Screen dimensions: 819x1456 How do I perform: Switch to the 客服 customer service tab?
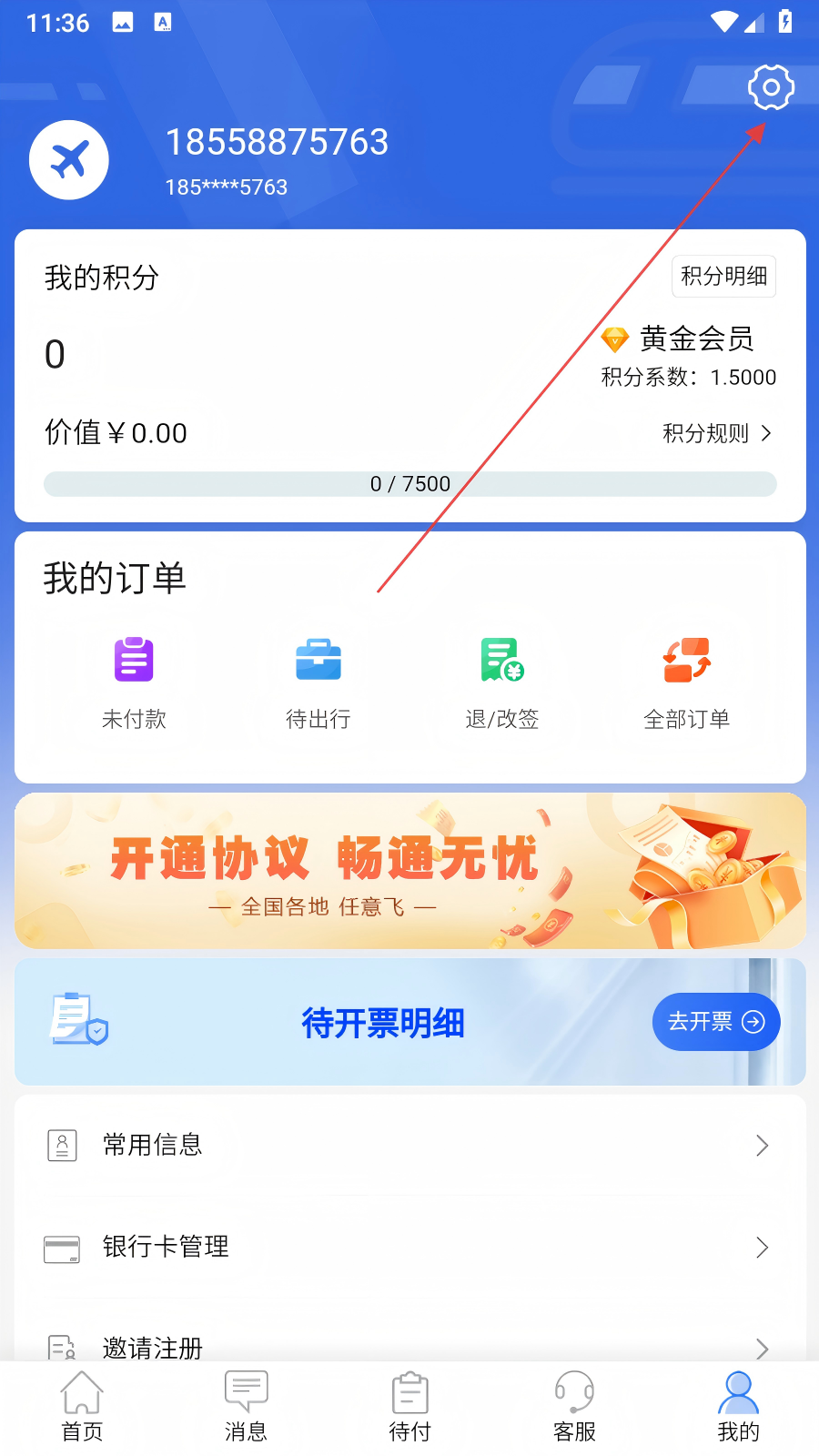click(x=574, y=1407)
